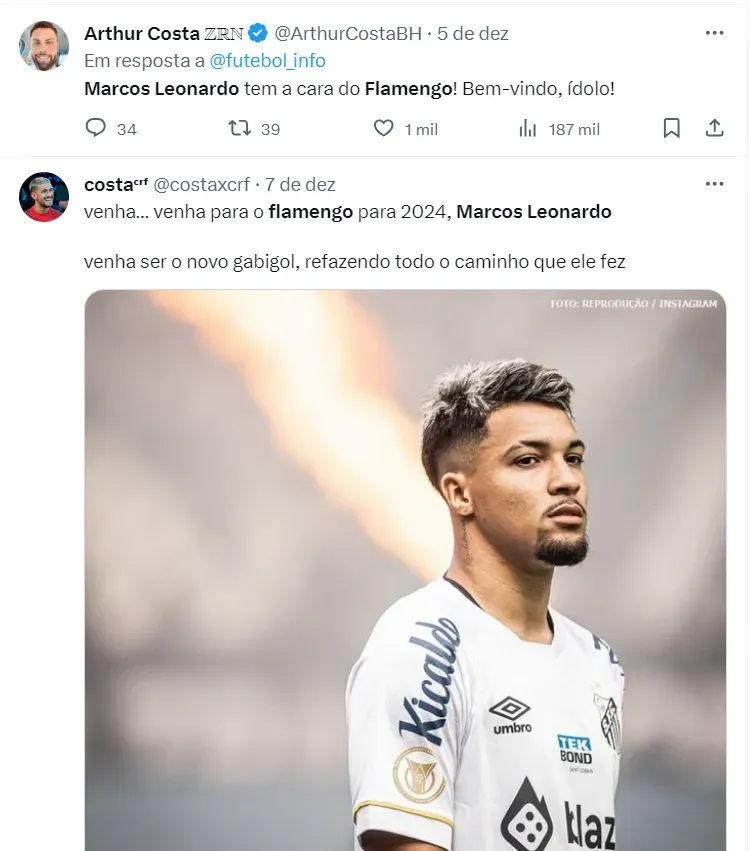Like Arthur Costa's tweet
This screenshot has height=851, width=750.
(x=384, y=128)
